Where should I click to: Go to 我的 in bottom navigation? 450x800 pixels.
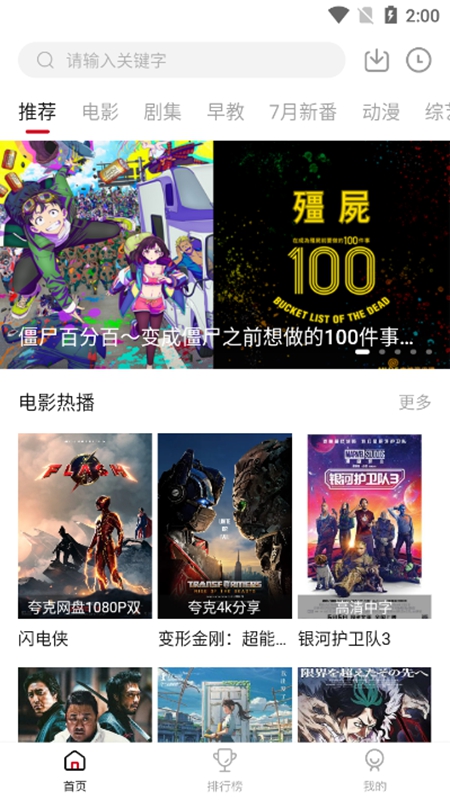pos(374,770)
